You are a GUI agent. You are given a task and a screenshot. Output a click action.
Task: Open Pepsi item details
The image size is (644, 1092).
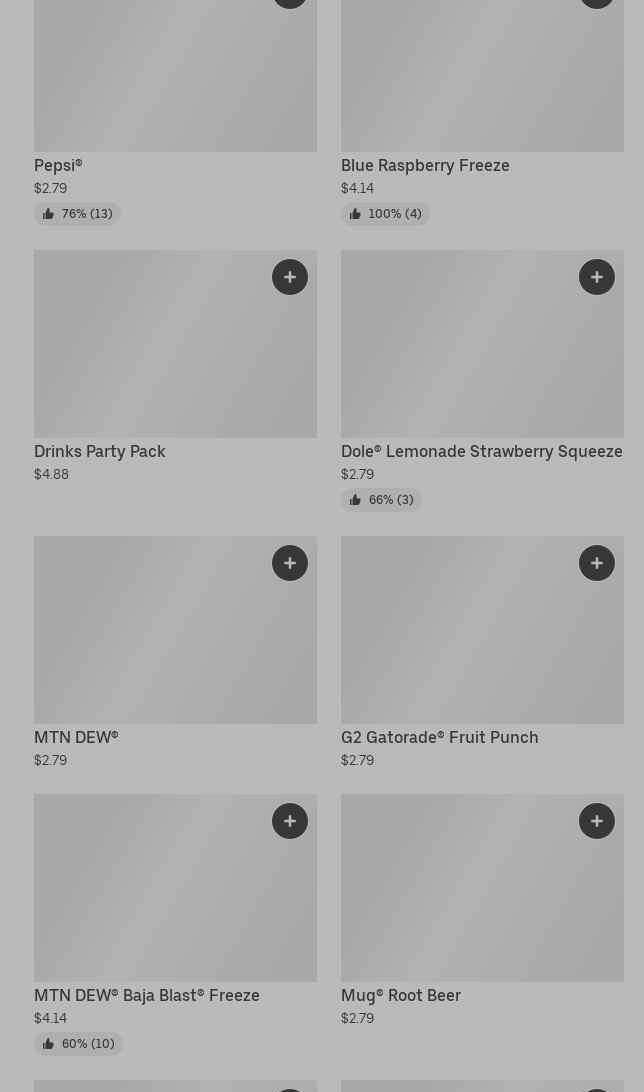[58, 165]
